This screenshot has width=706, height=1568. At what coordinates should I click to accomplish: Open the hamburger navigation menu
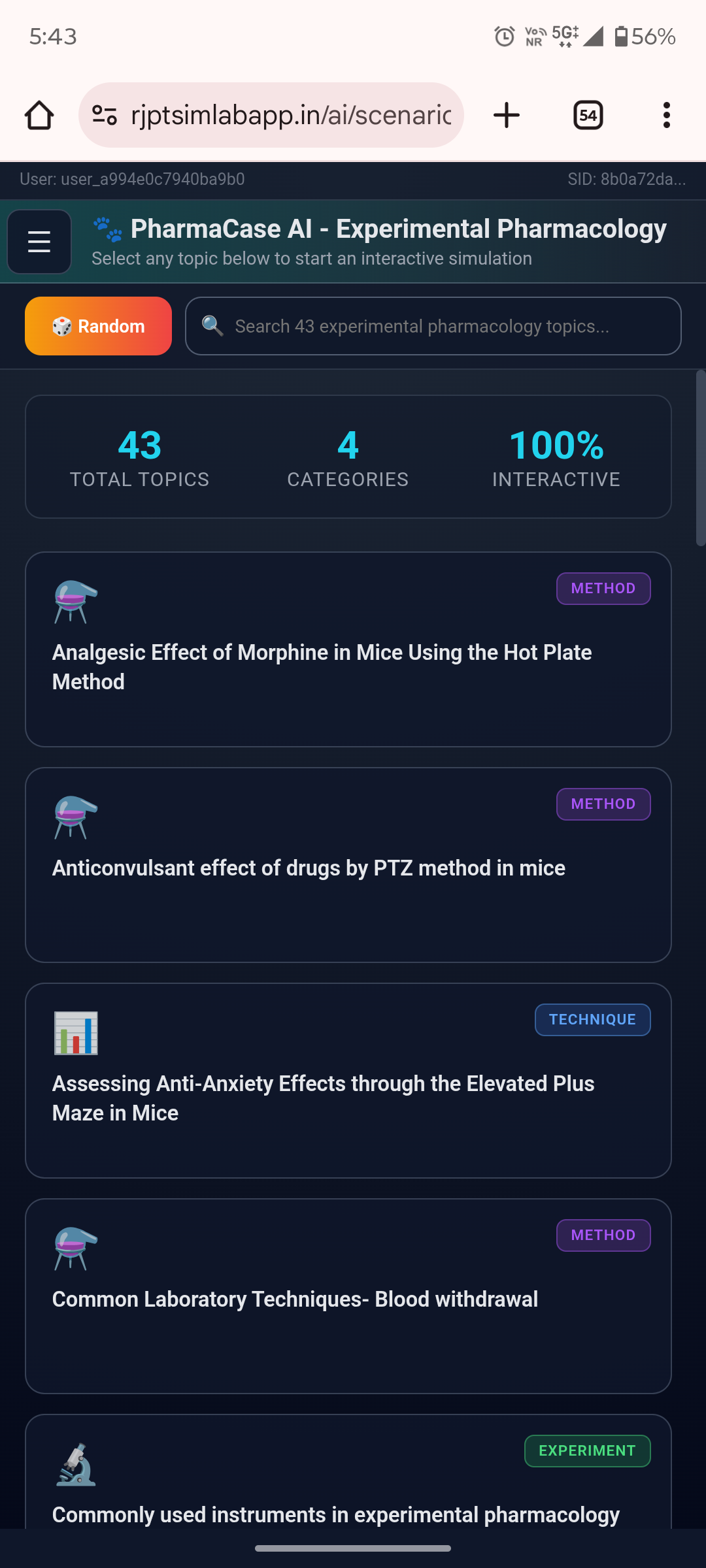39,241
